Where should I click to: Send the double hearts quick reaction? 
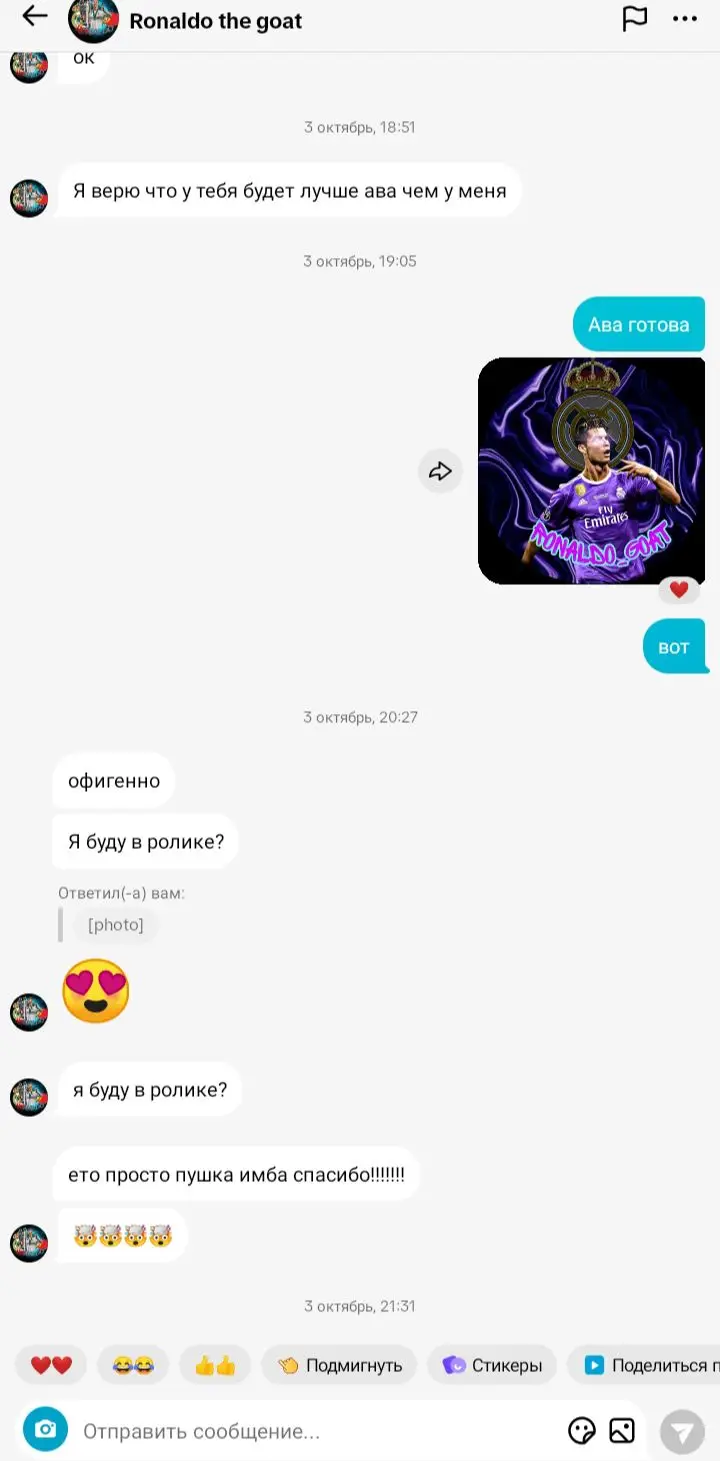(x=51, y=1365)
